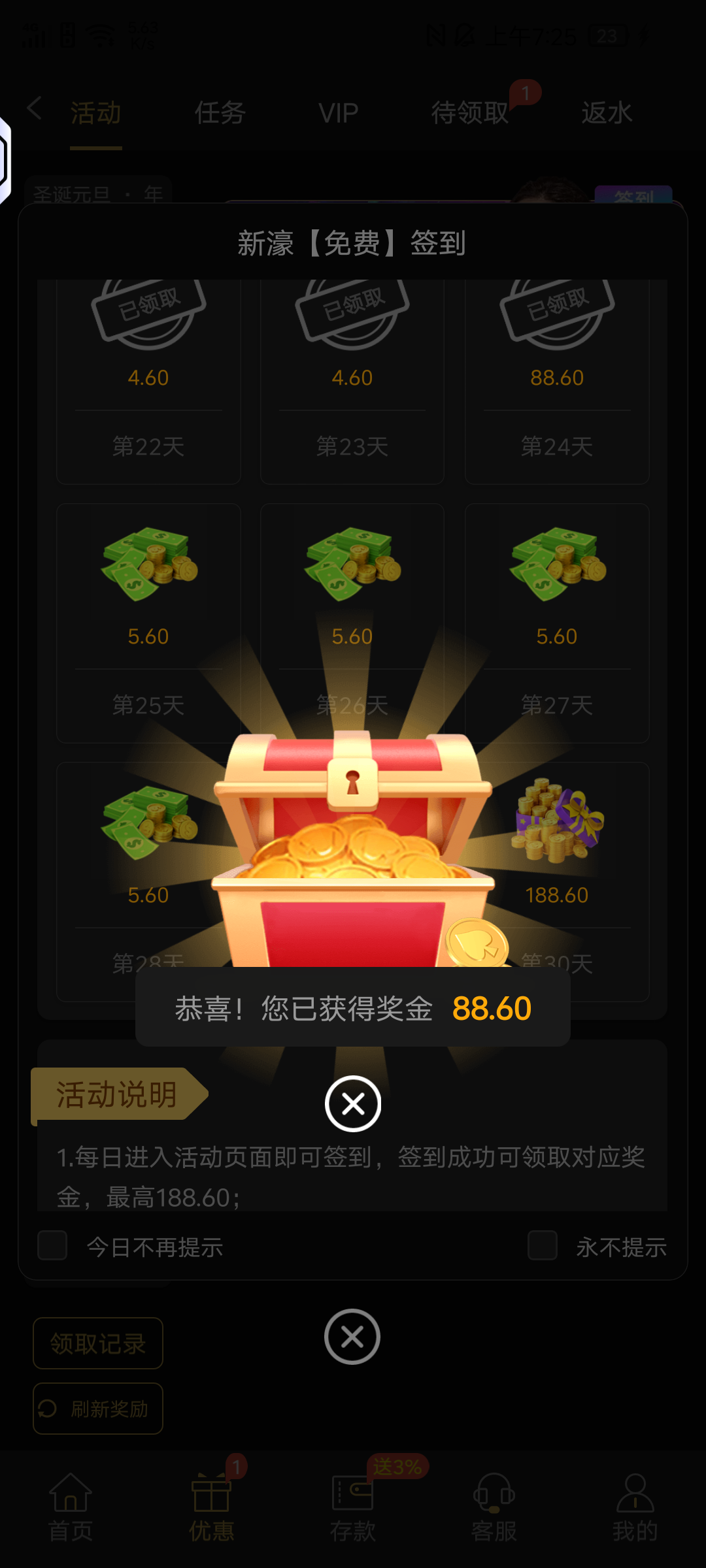Go back with the top-left arrow
This screenshot has width=706, height=1568.
(35, 108)
